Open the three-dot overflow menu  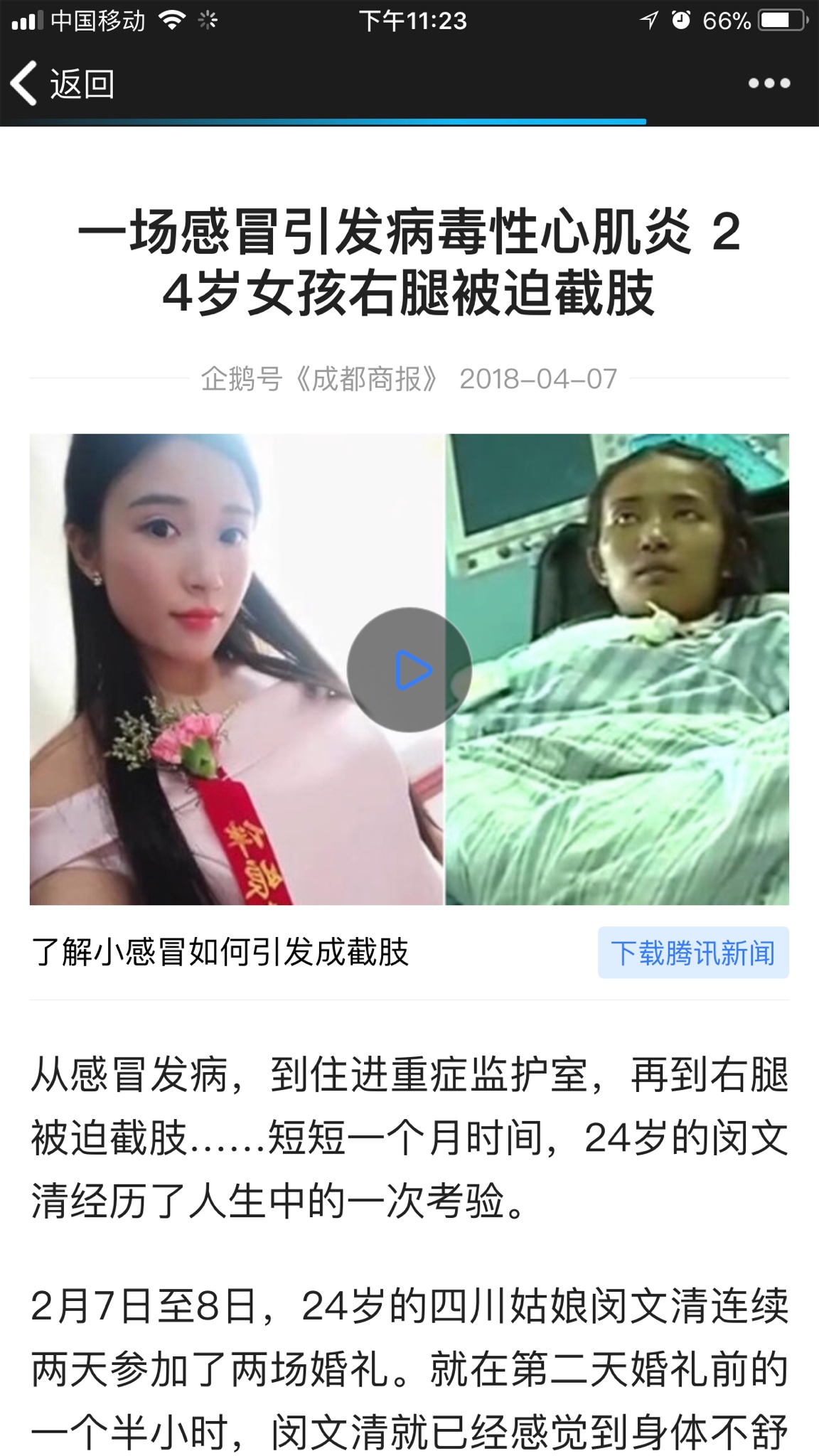point(769,84)
